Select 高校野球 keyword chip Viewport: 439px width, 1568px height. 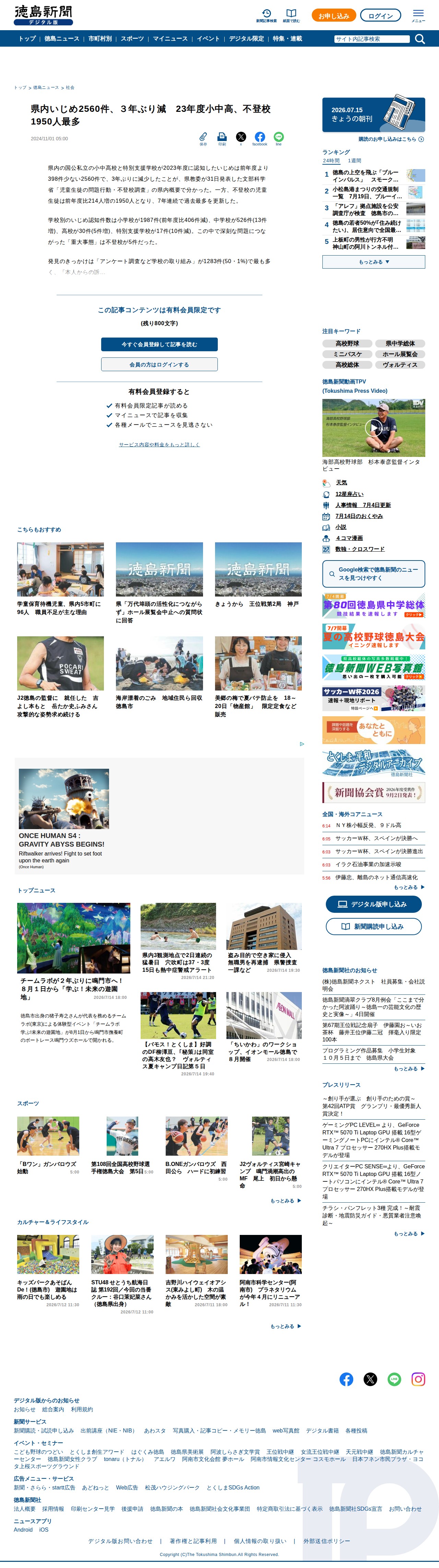tap(347, 344)
